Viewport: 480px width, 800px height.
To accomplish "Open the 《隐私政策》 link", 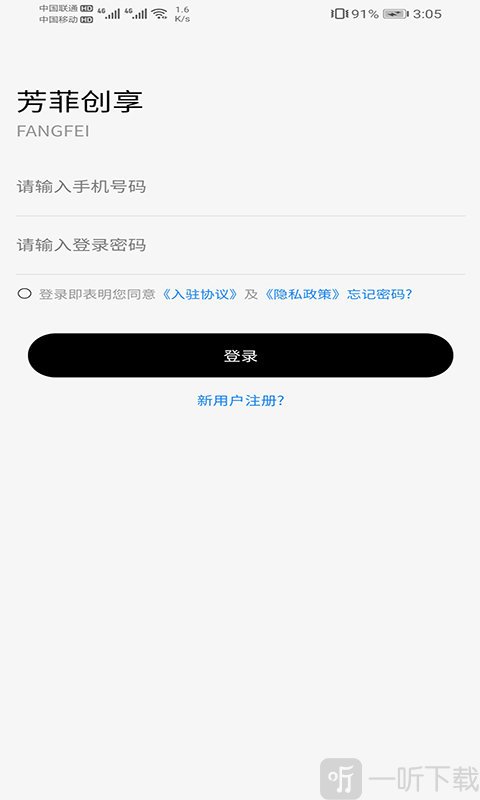I will pos(302,294).
